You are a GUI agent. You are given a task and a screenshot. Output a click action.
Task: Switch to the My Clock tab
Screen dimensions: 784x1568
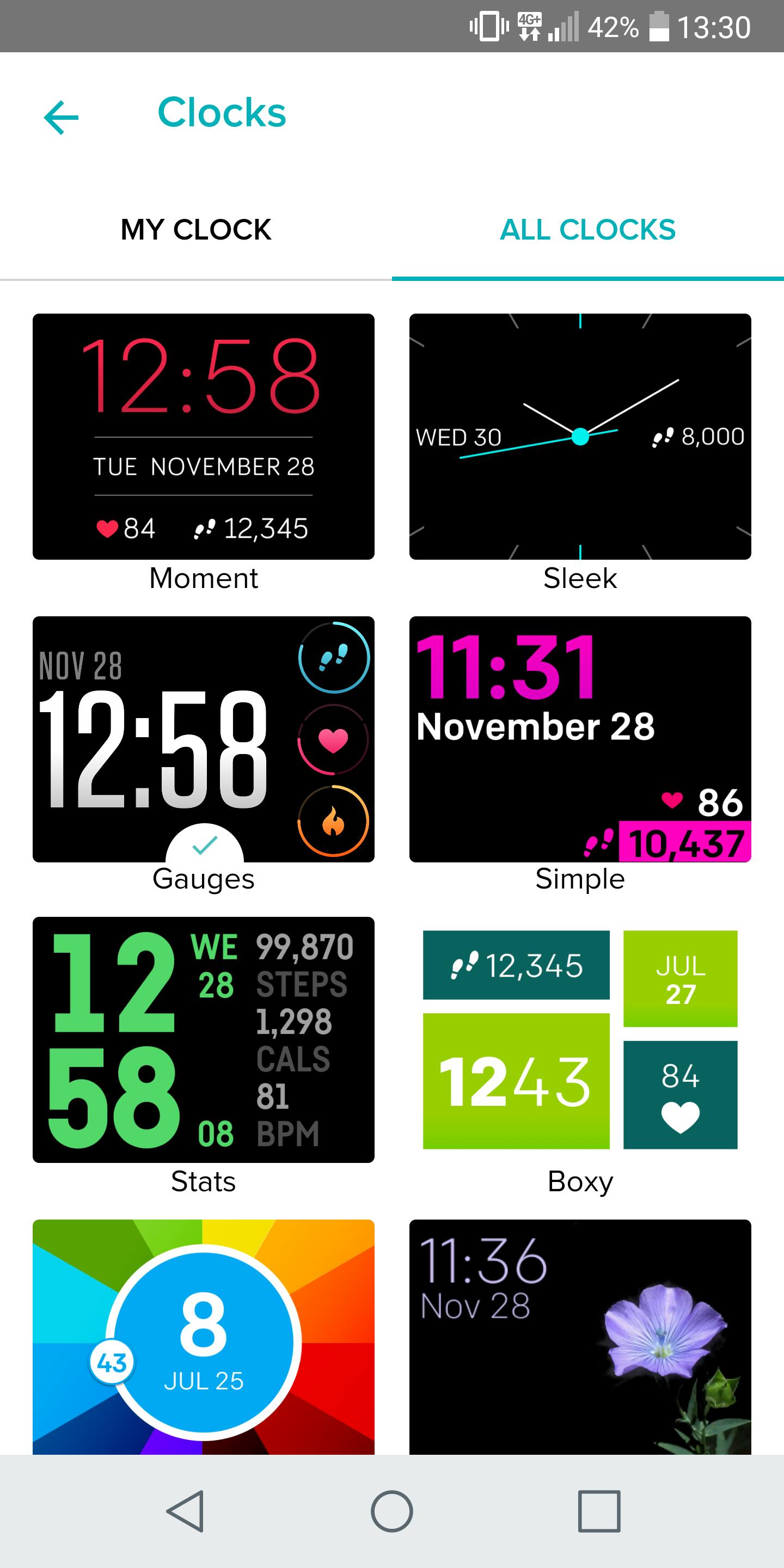click(195, 230)
